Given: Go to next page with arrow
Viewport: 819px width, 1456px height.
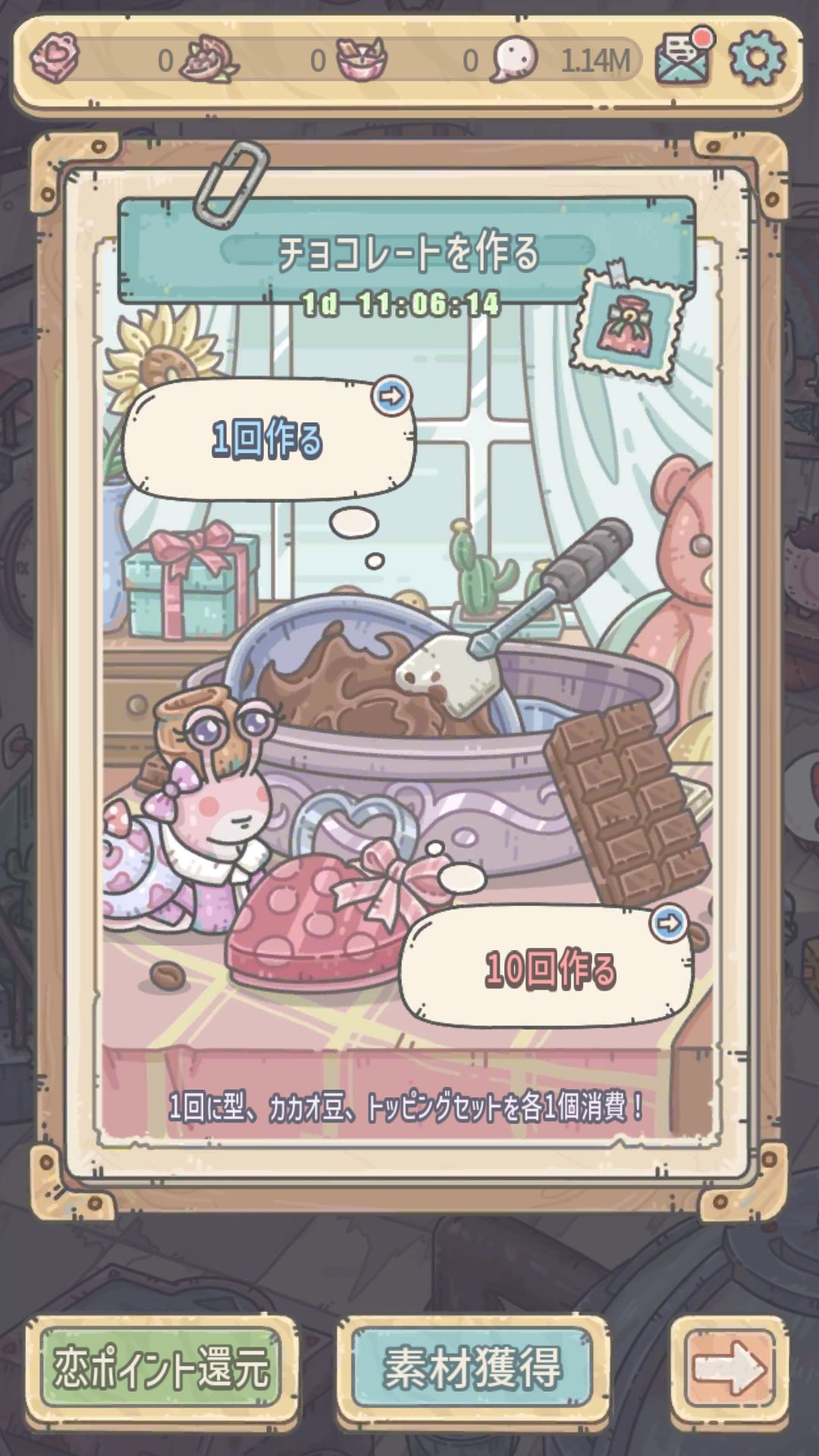Looking at the screenshot, I should [729, 1368].
